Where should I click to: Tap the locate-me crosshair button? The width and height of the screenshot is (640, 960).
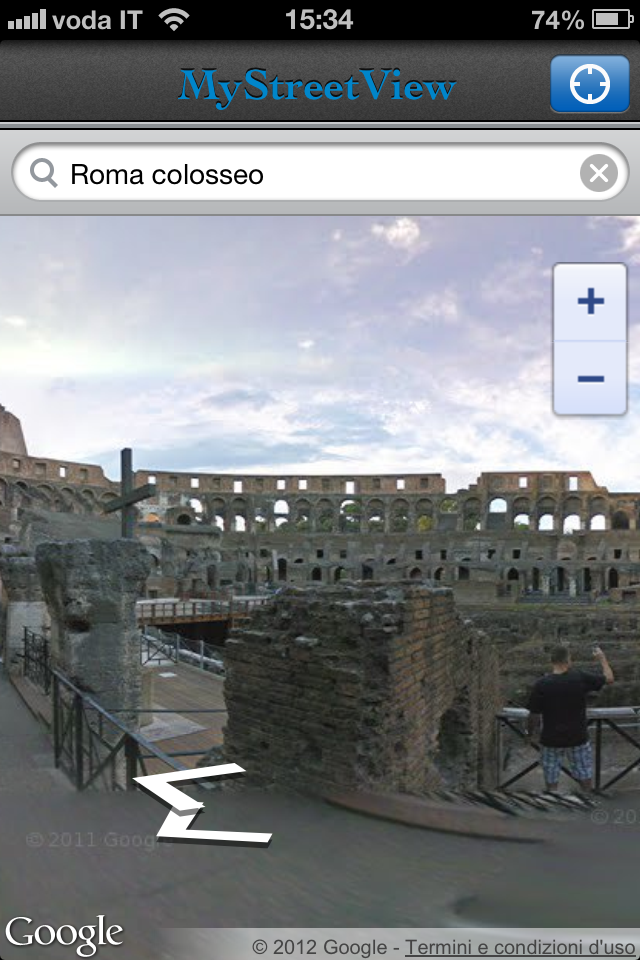(x=590, y=85)
